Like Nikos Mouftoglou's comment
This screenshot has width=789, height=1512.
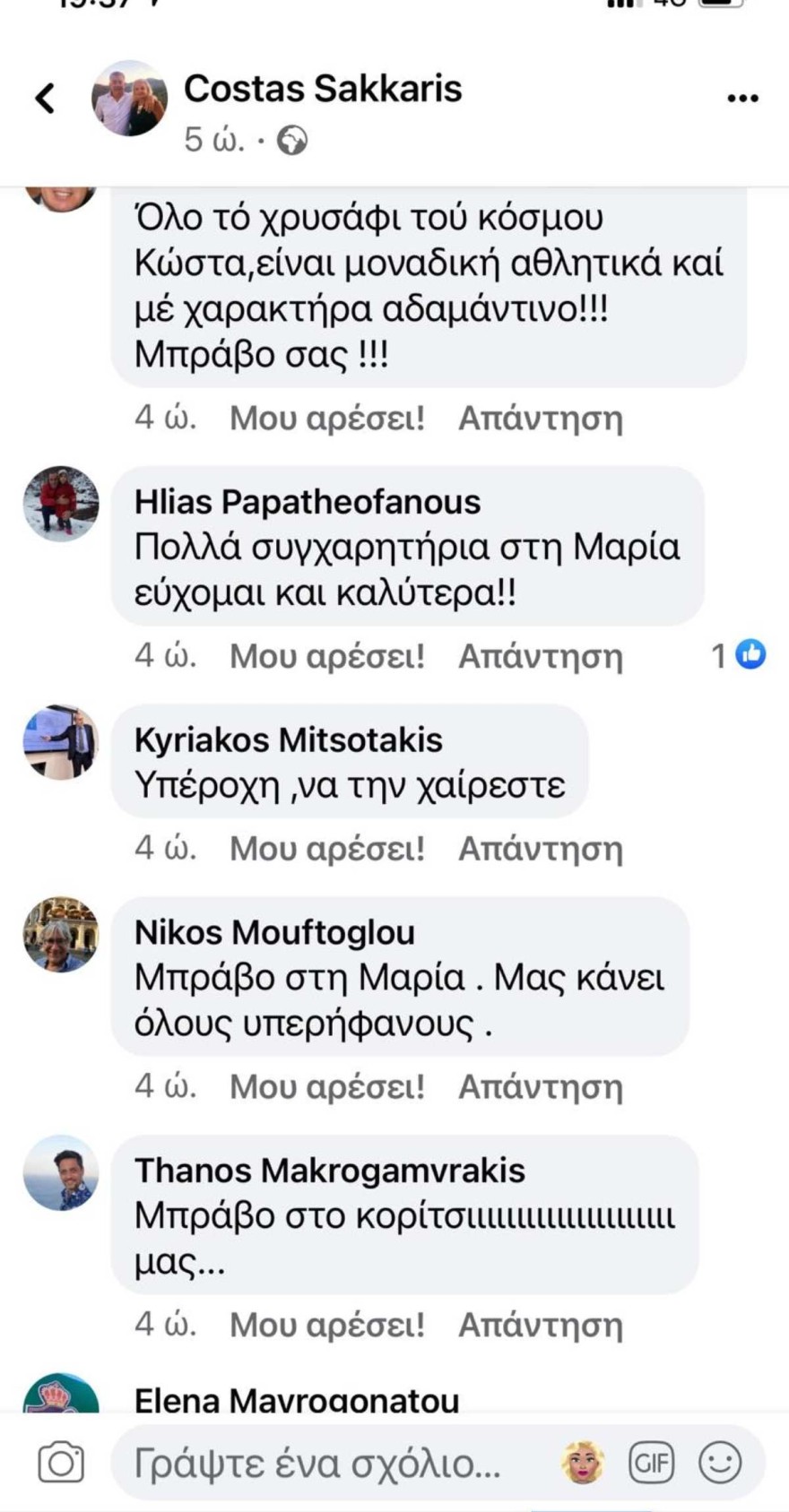326,1087
